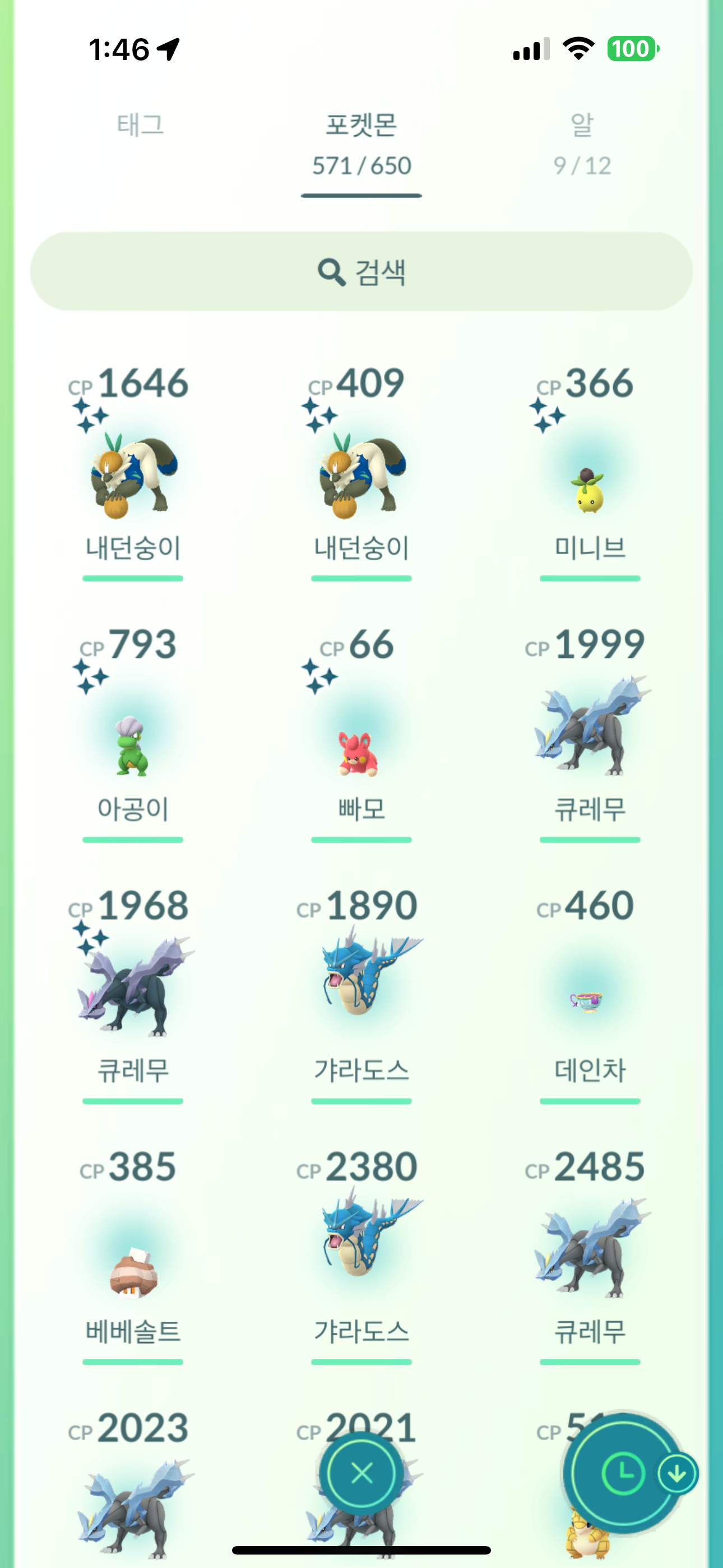Screen dimensions: 723x1568
Task: Open the 검색 search field
Action: click(x=361, y=271)
